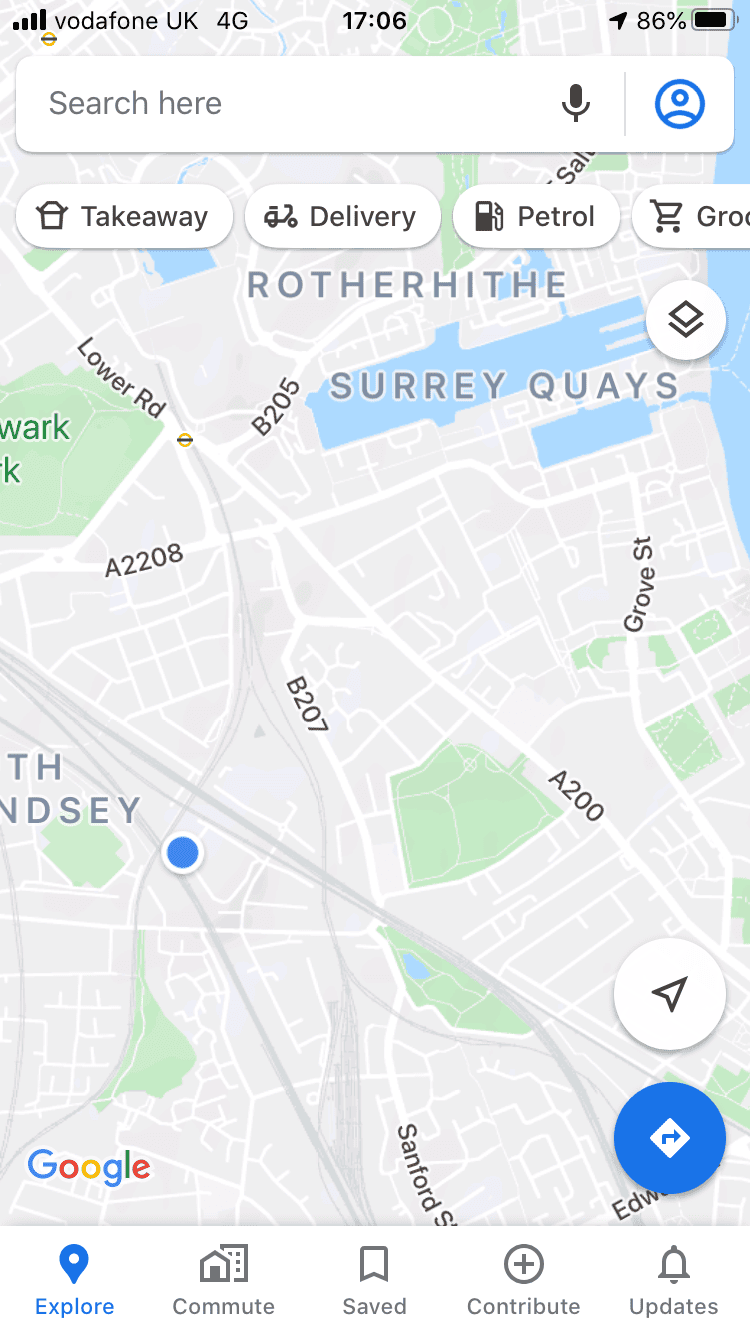
Task: Select the Groceries chip
Action: pos(692,216)
